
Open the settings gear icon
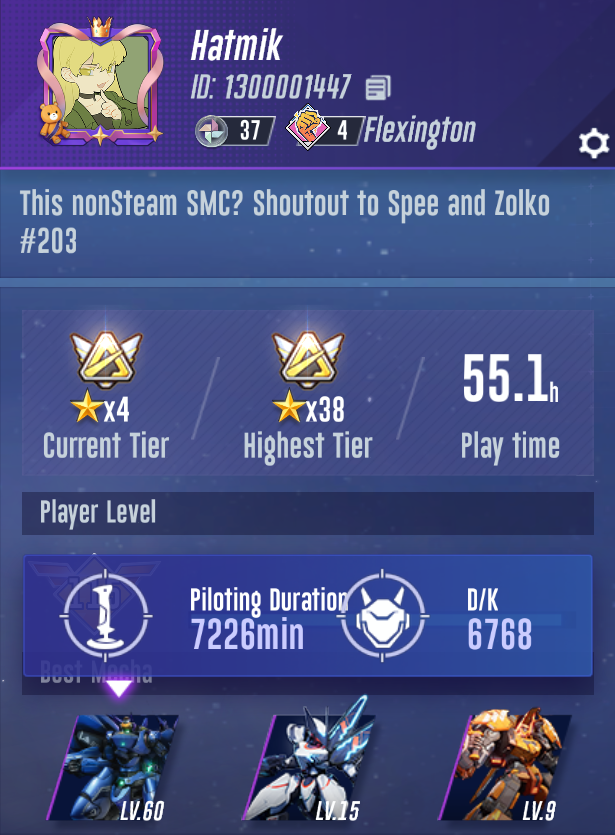(593, 144)
